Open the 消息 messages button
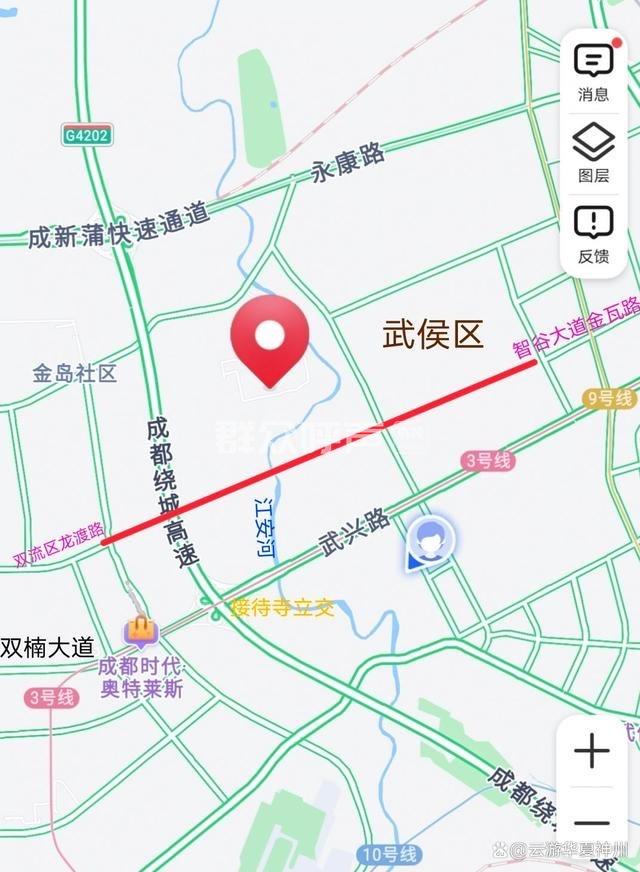Image resolution: width=640 pixels, height=872 pixels. click(593, 71)
